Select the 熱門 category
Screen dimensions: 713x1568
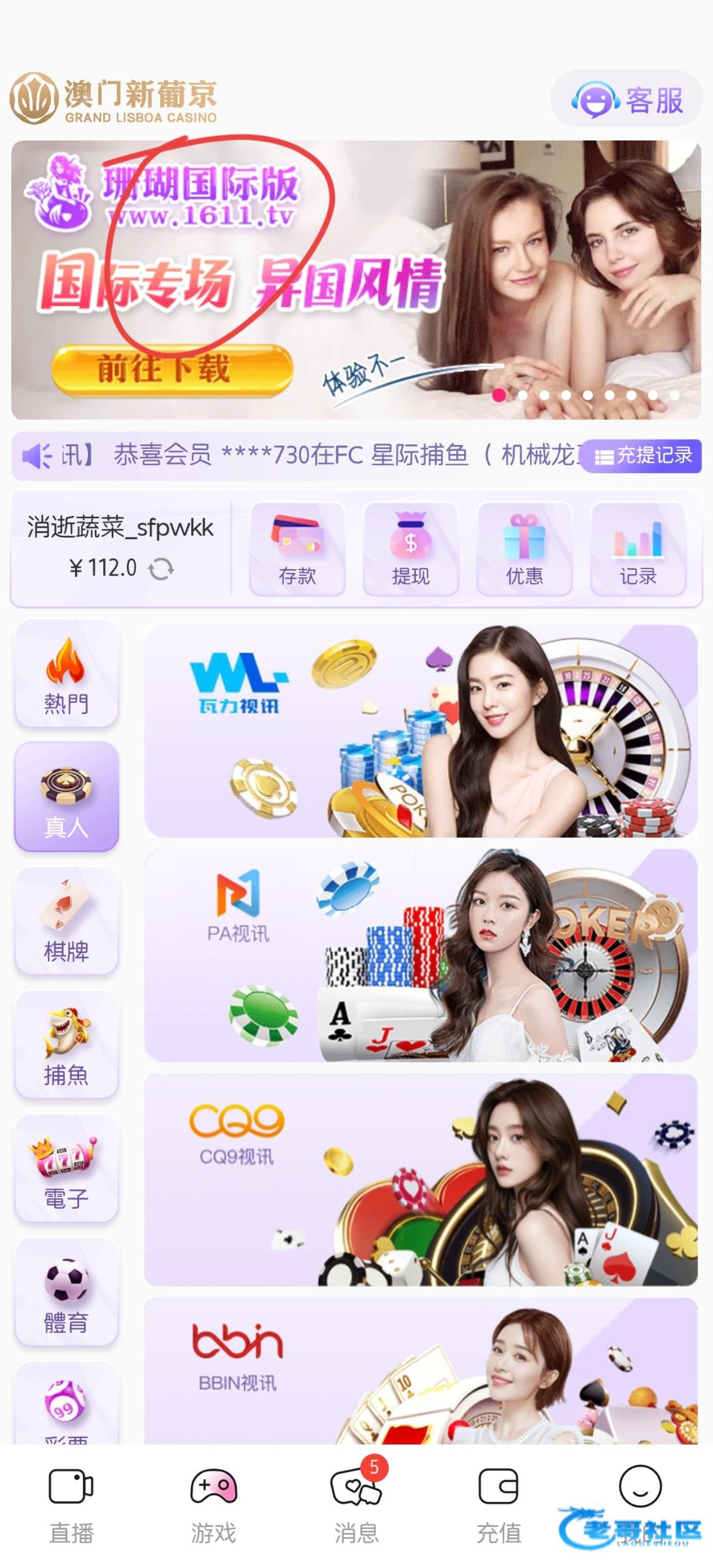pos(67,674)
